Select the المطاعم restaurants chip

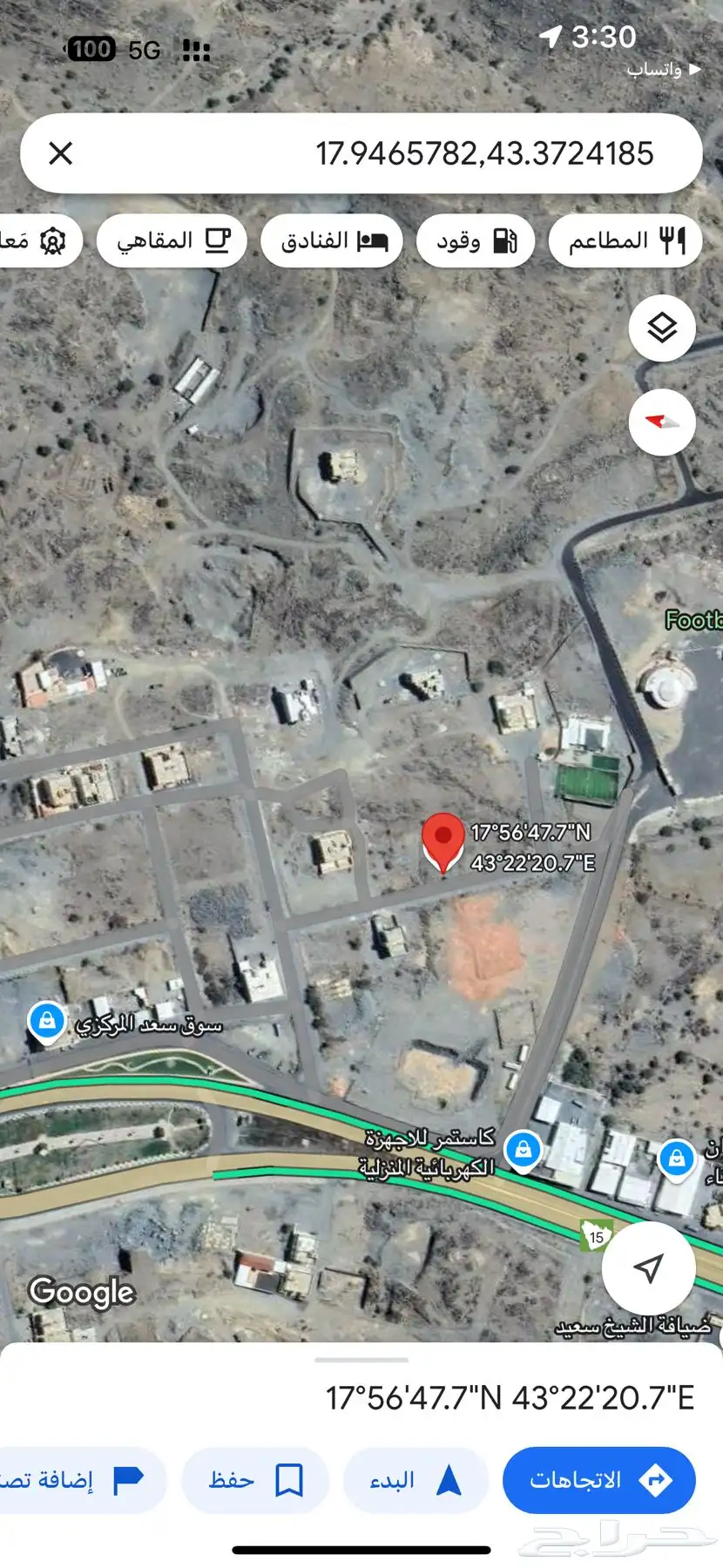[x=626, y=240]
